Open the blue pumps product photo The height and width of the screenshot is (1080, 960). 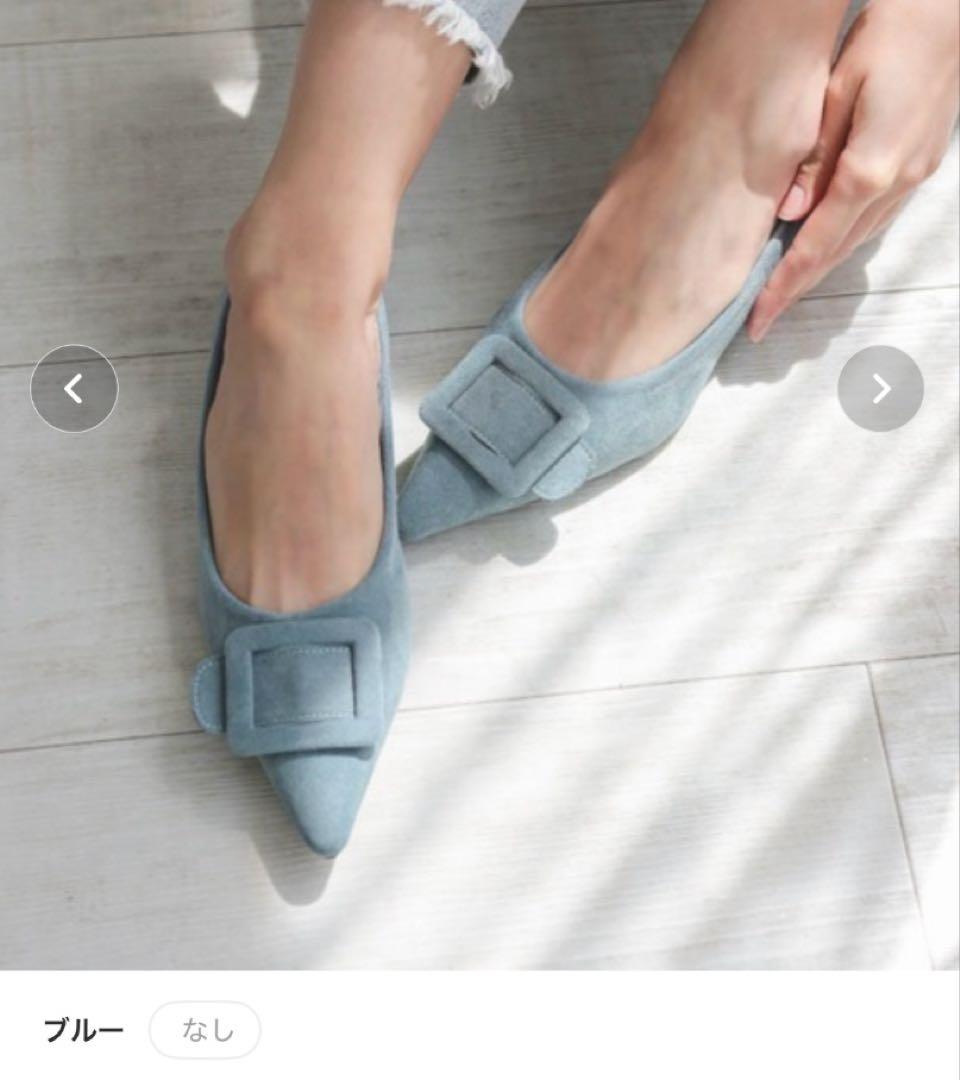pyautogui.click(x=480, y=485)
